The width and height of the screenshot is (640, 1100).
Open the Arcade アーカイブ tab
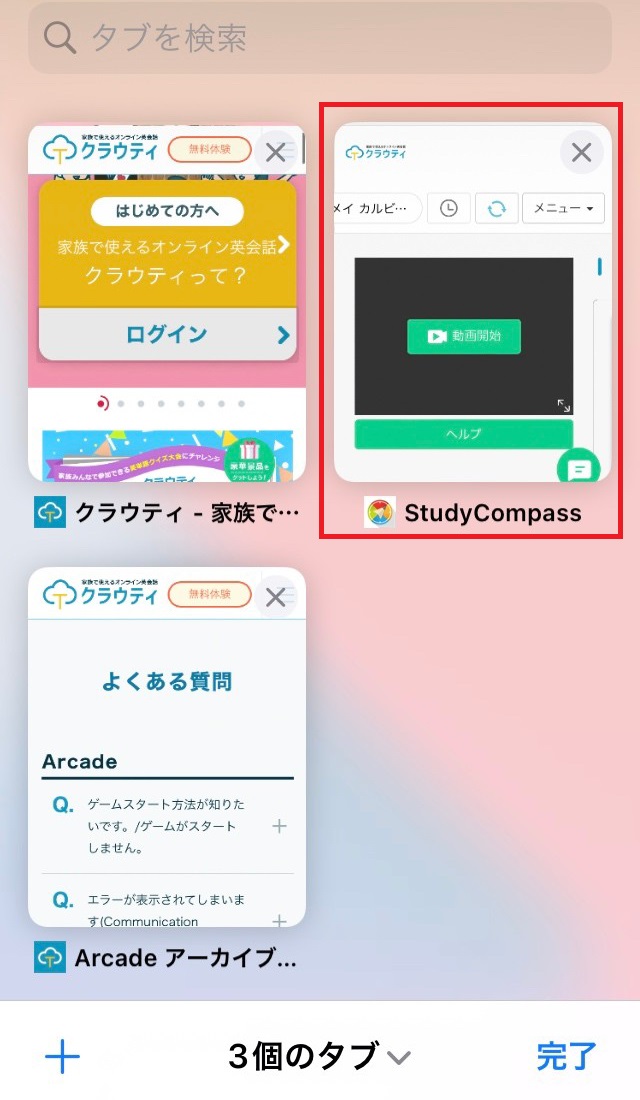pyautogui.click(x=167, y=760)
